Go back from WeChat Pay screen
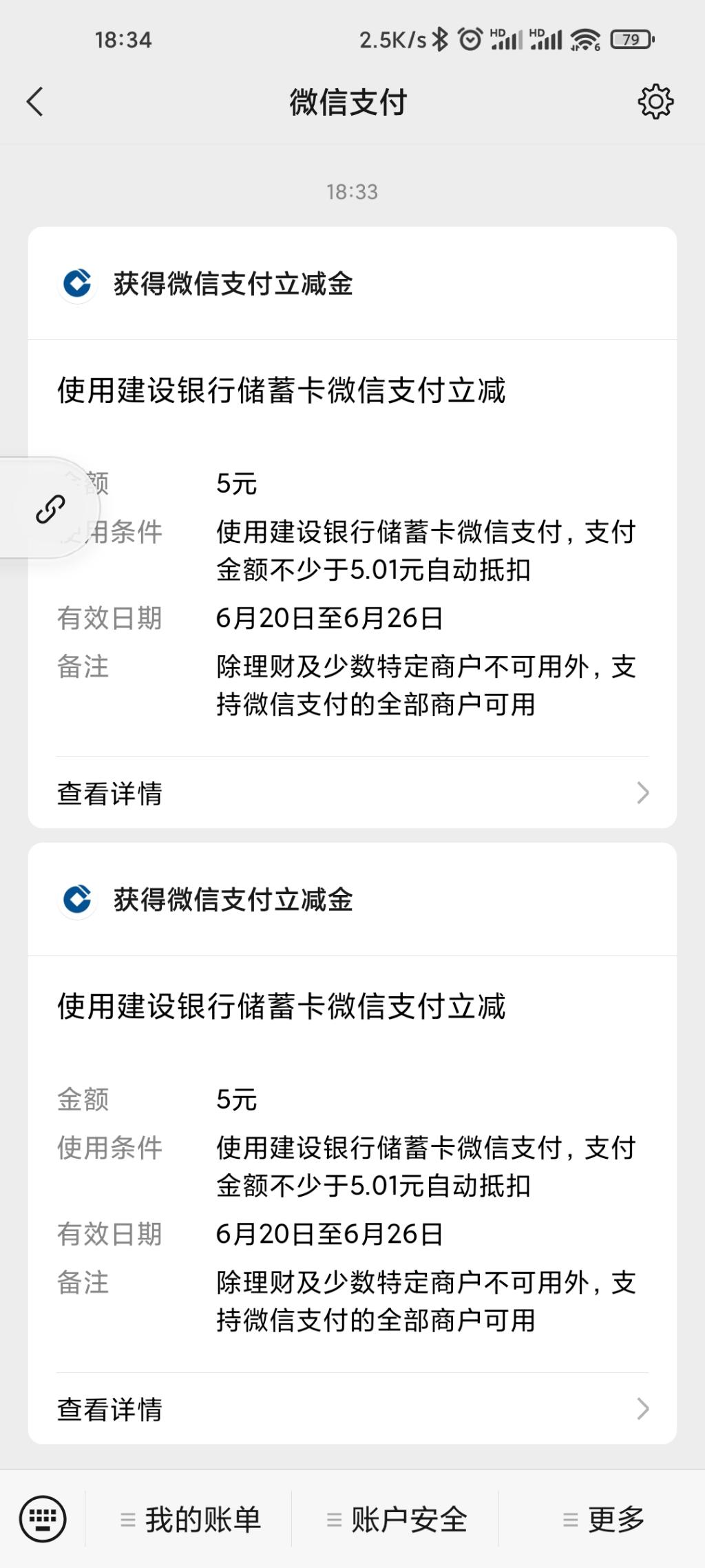 tap(35, 102)
